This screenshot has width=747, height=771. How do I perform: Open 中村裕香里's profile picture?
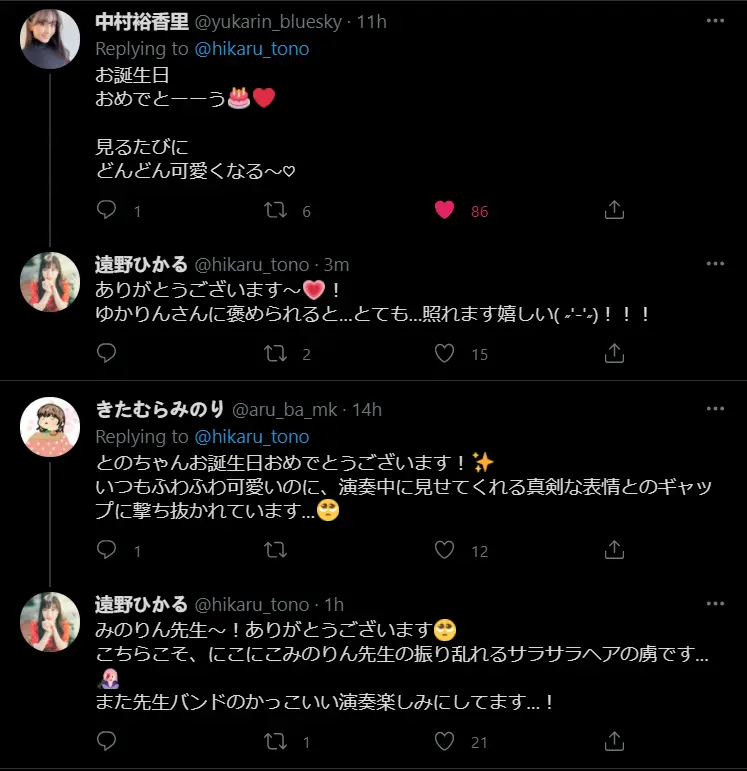click(x=50, y=39)
